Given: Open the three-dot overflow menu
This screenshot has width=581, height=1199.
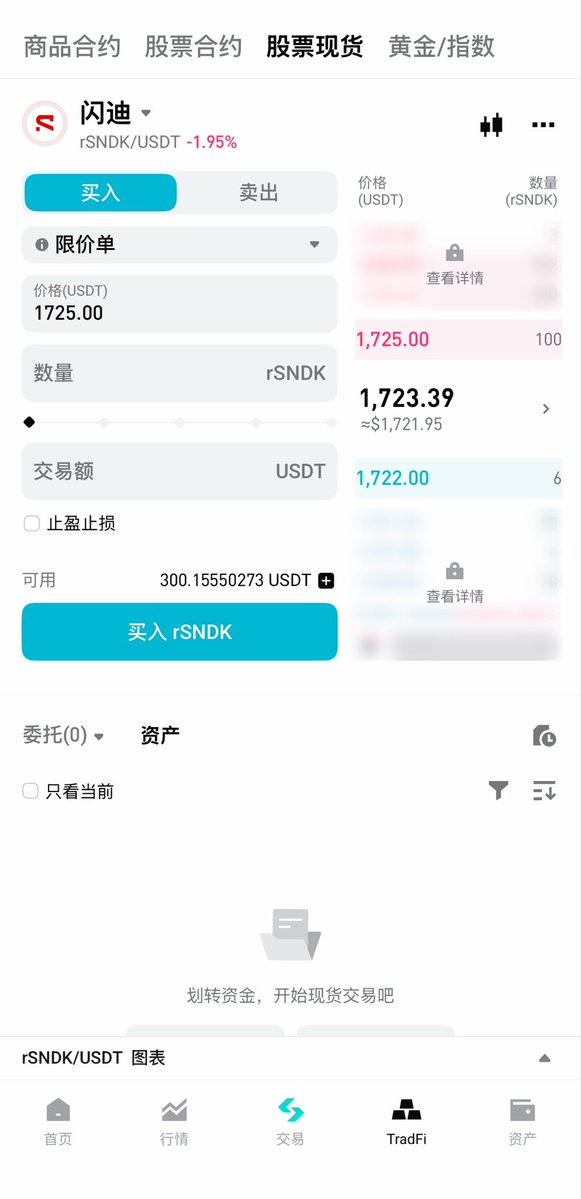Looking at the screenshot, I should pos(543,125).
